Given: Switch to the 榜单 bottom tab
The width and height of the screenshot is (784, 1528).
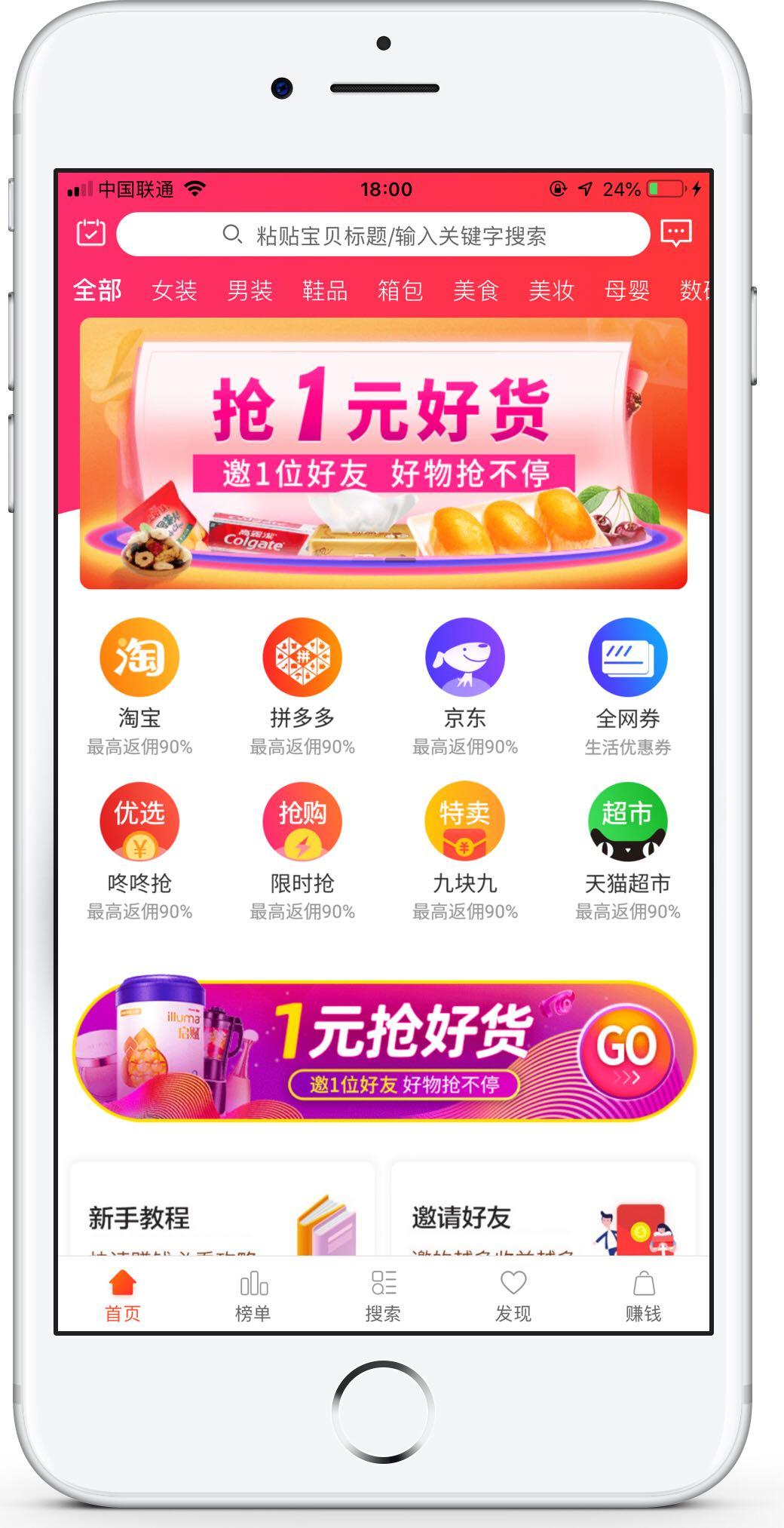Looking at the screenshot, I should [253, 1296].
